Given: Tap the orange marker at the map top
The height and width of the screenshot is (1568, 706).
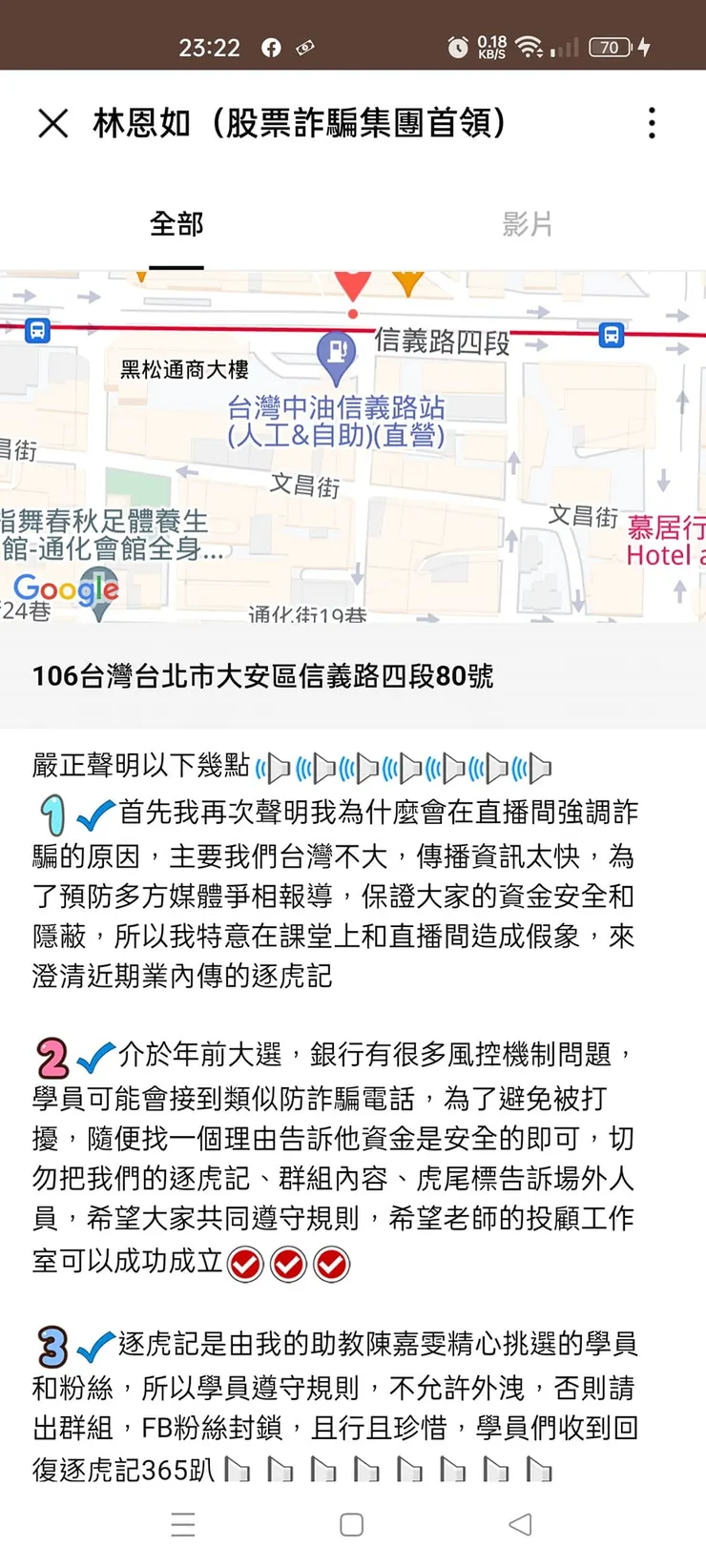Looking at the screenshot, I should pyautogui.click(x=408, y=277).
